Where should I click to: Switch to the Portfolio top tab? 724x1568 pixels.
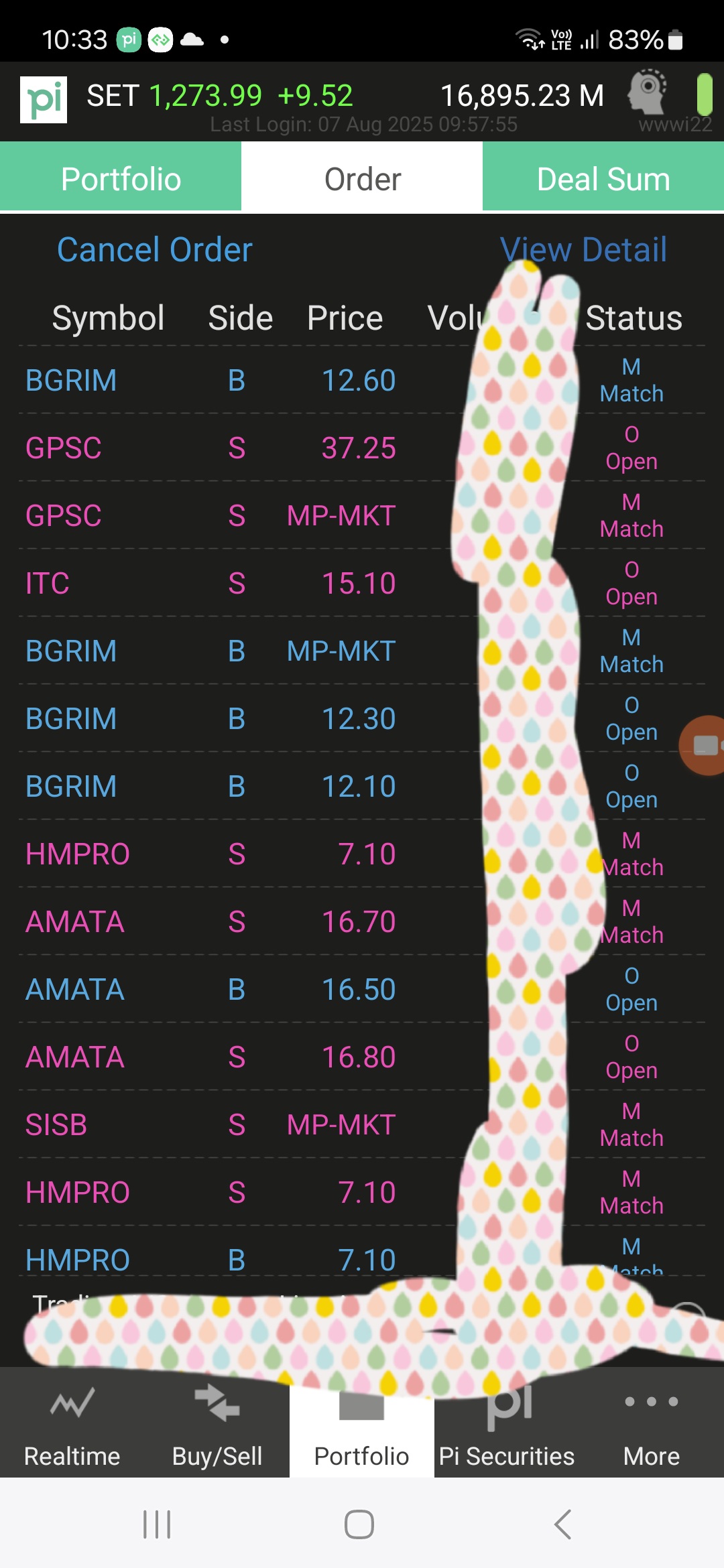click(121, 179)
